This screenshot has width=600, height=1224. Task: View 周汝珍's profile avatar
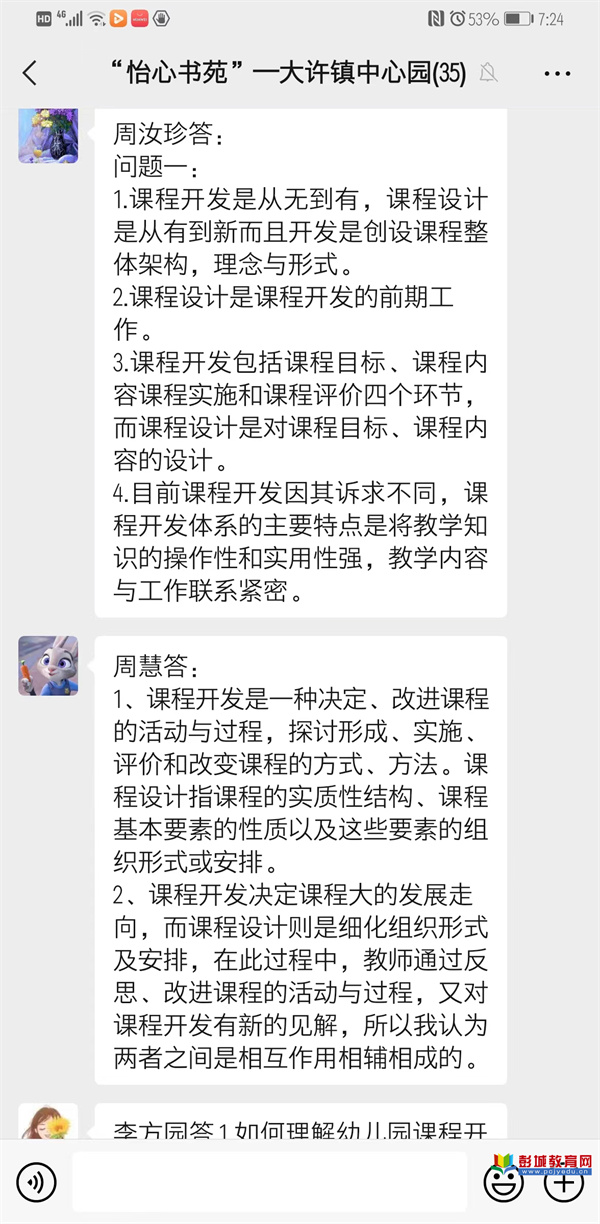(48, 133)
